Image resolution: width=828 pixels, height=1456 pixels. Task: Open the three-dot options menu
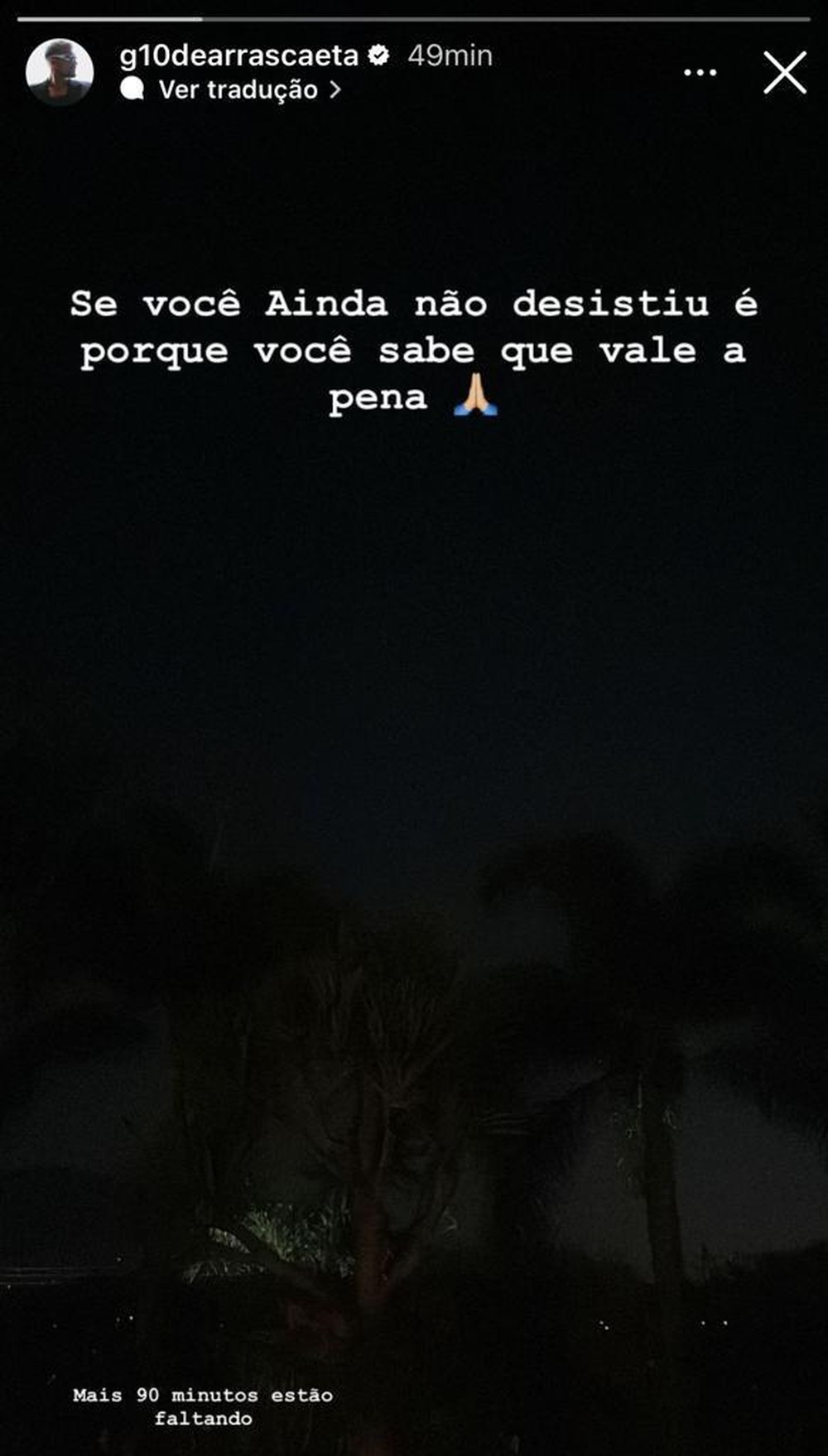(700, 73)
